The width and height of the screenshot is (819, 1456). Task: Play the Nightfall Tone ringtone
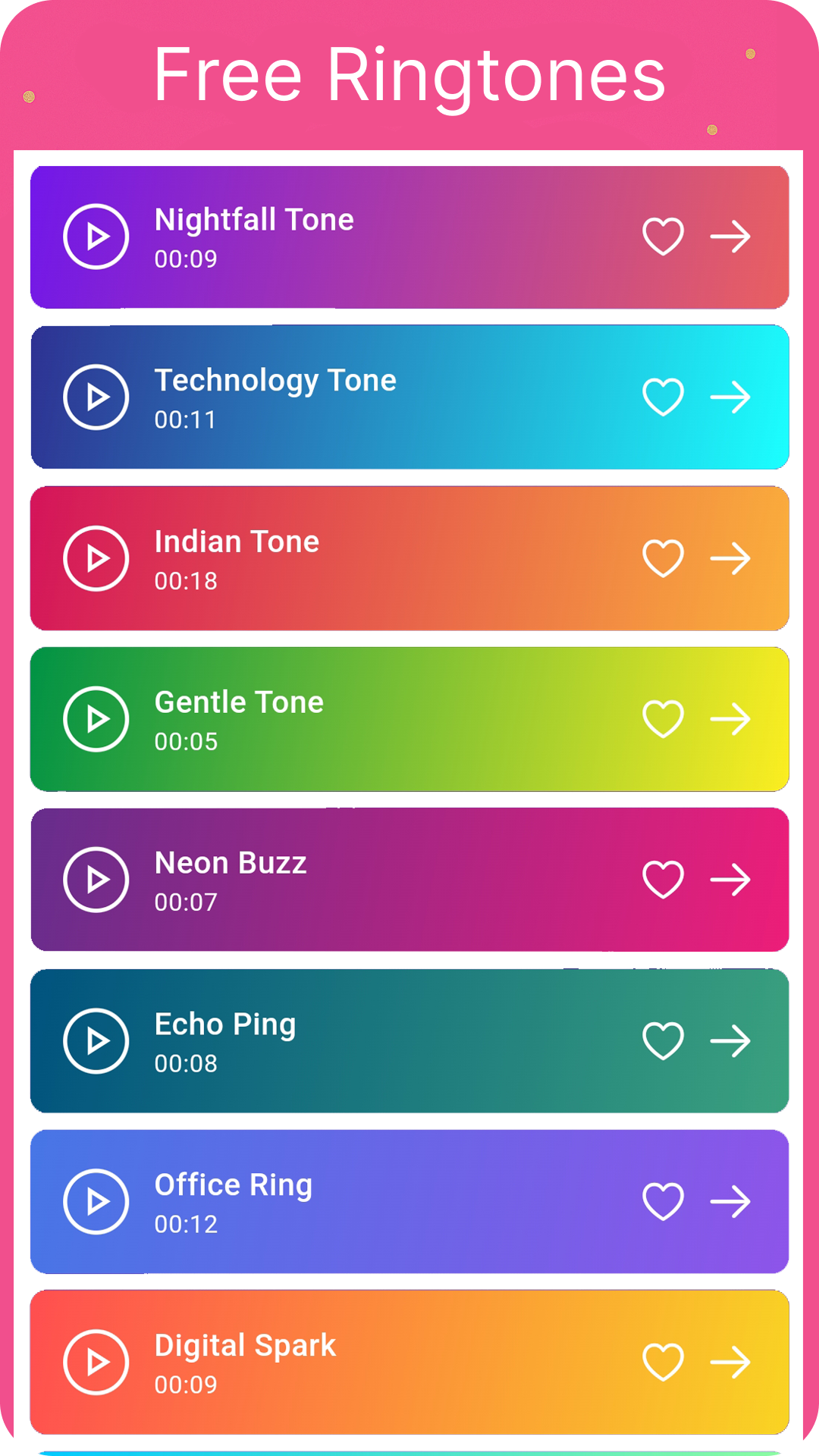point(96,237)
